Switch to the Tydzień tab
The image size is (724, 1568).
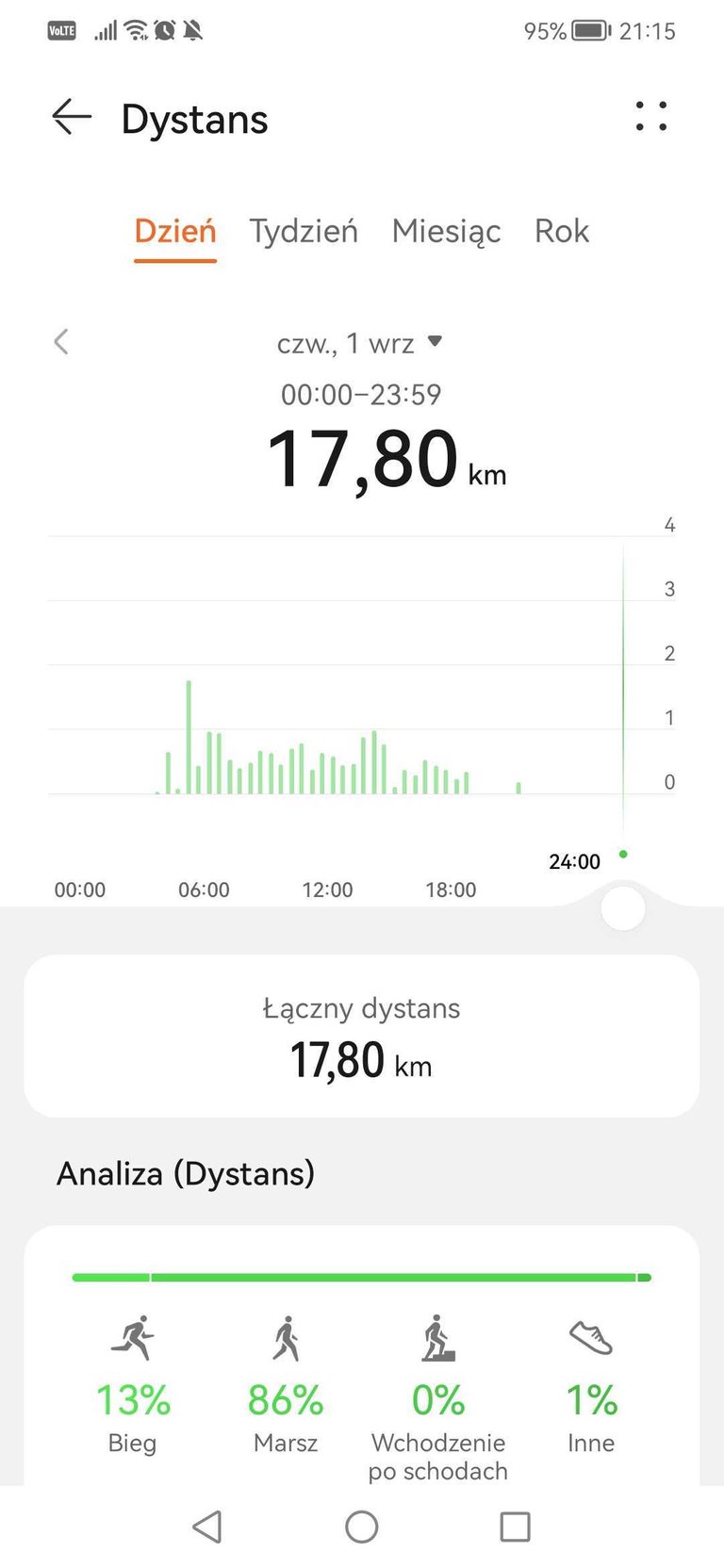[x=304, y=231]
